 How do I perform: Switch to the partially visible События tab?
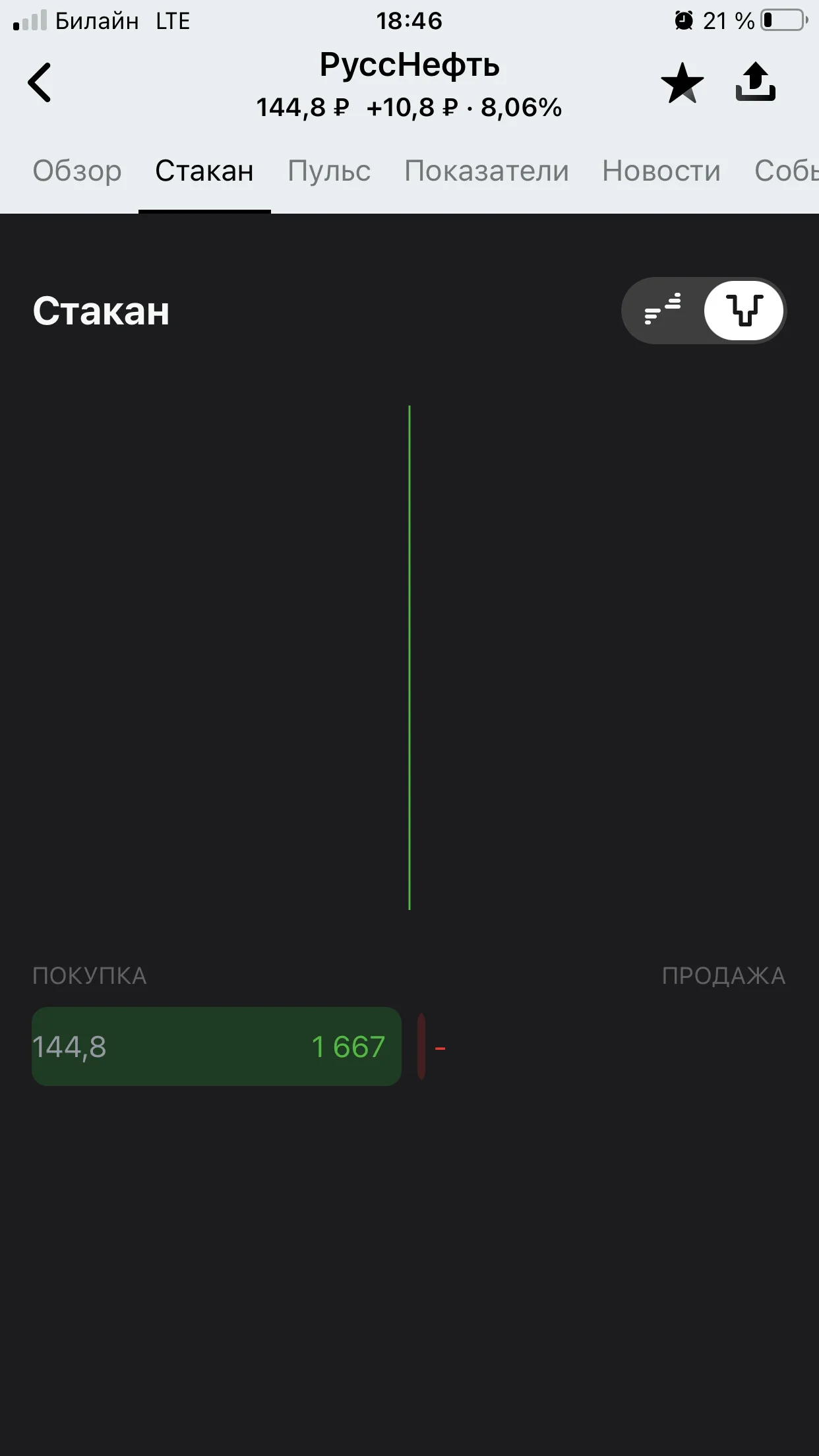[x=786, y=171]
